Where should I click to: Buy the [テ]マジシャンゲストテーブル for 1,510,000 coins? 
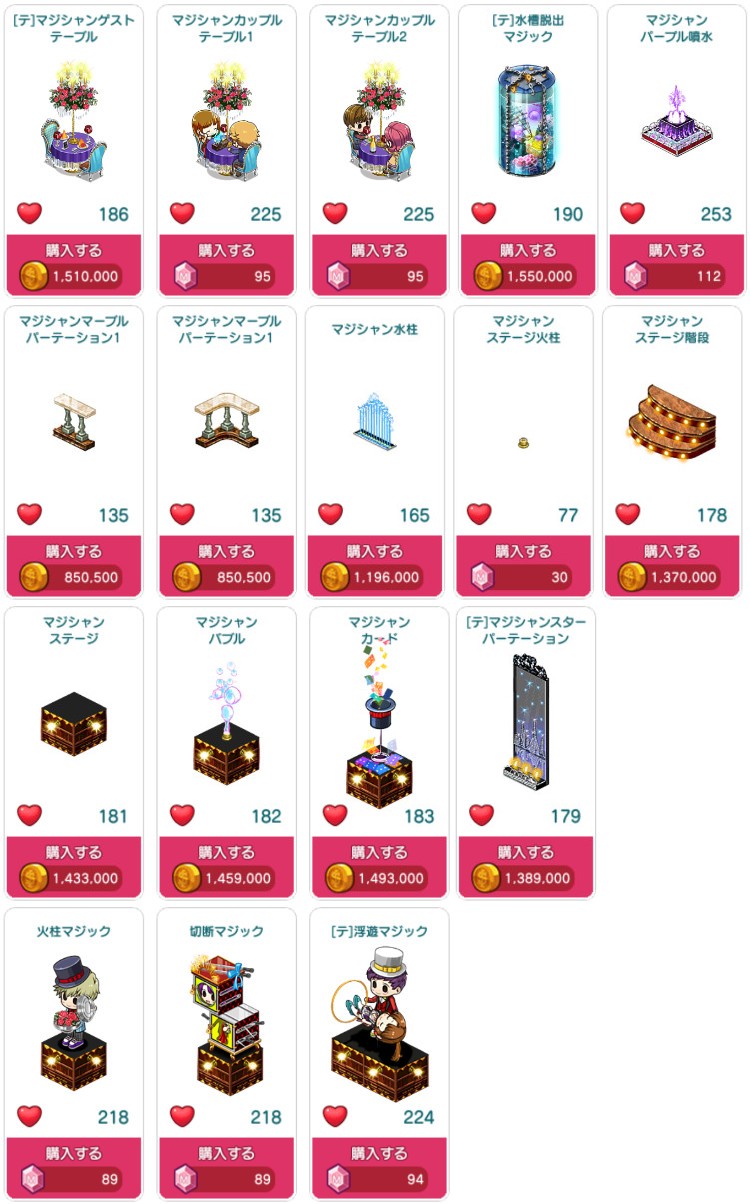(73, 264)
